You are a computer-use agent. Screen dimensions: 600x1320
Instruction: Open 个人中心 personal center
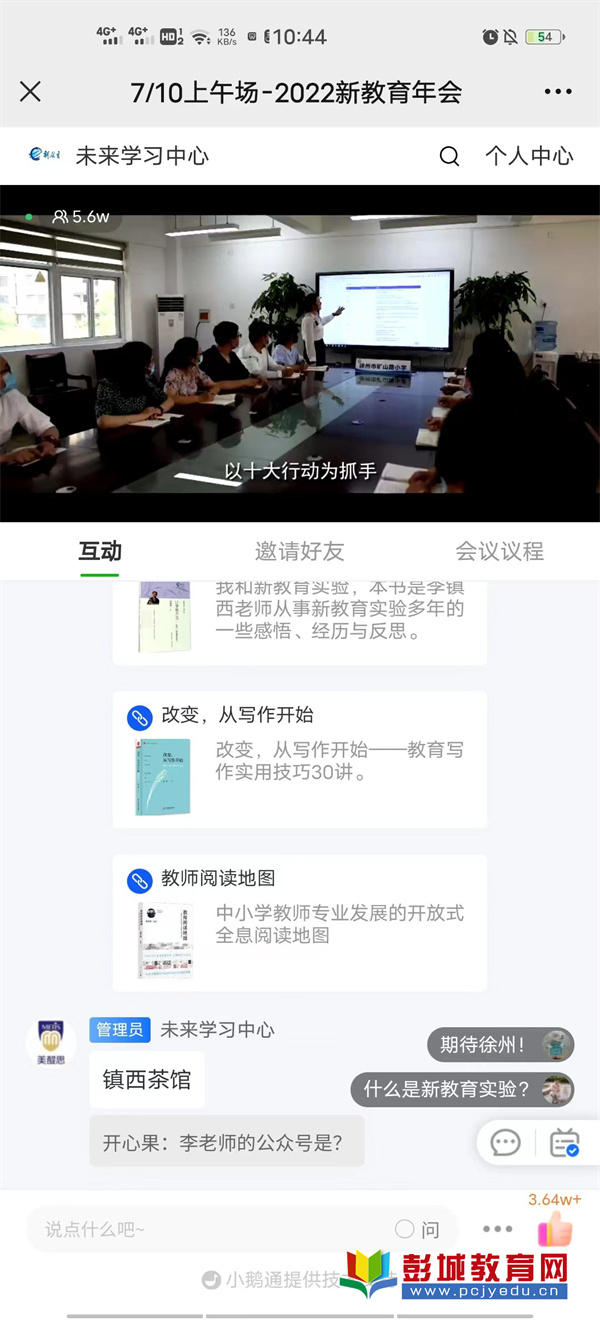[x=529, y=156]
